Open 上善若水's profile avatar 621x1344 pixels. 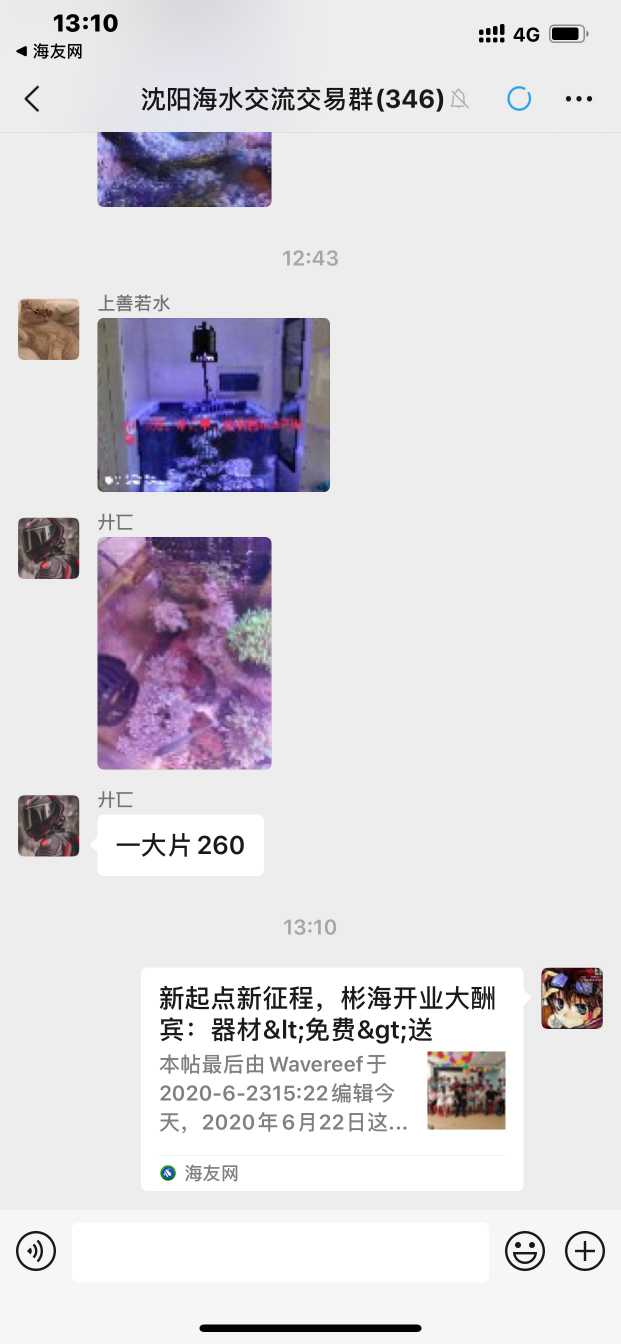(x=48, y=329)
